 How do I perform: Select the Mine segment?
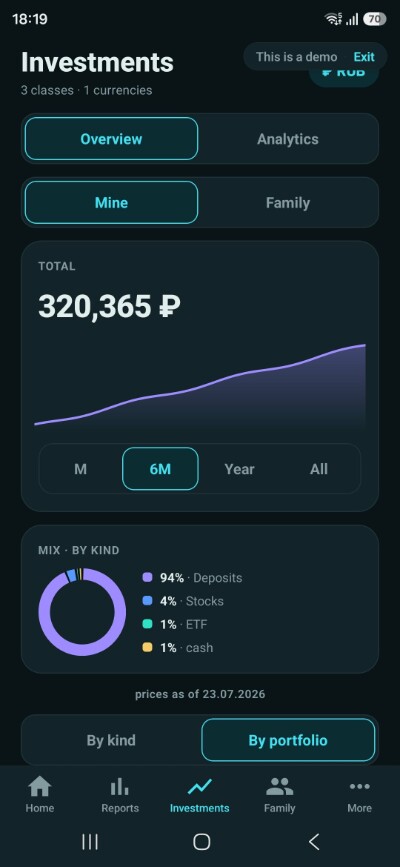pyautogui.click(x=111, y=202)
